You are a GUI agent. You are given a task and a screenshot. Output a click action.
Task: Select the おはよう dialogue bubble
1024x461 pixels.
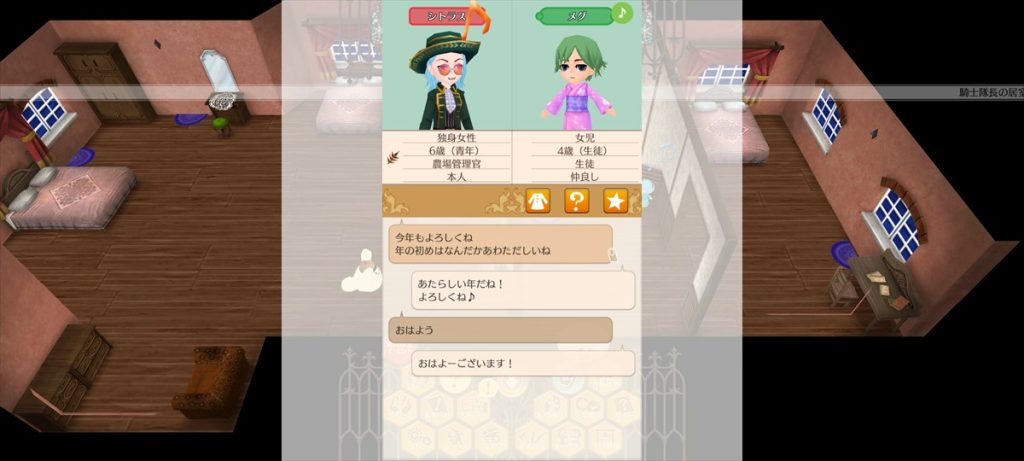click(x=500, y=329)
